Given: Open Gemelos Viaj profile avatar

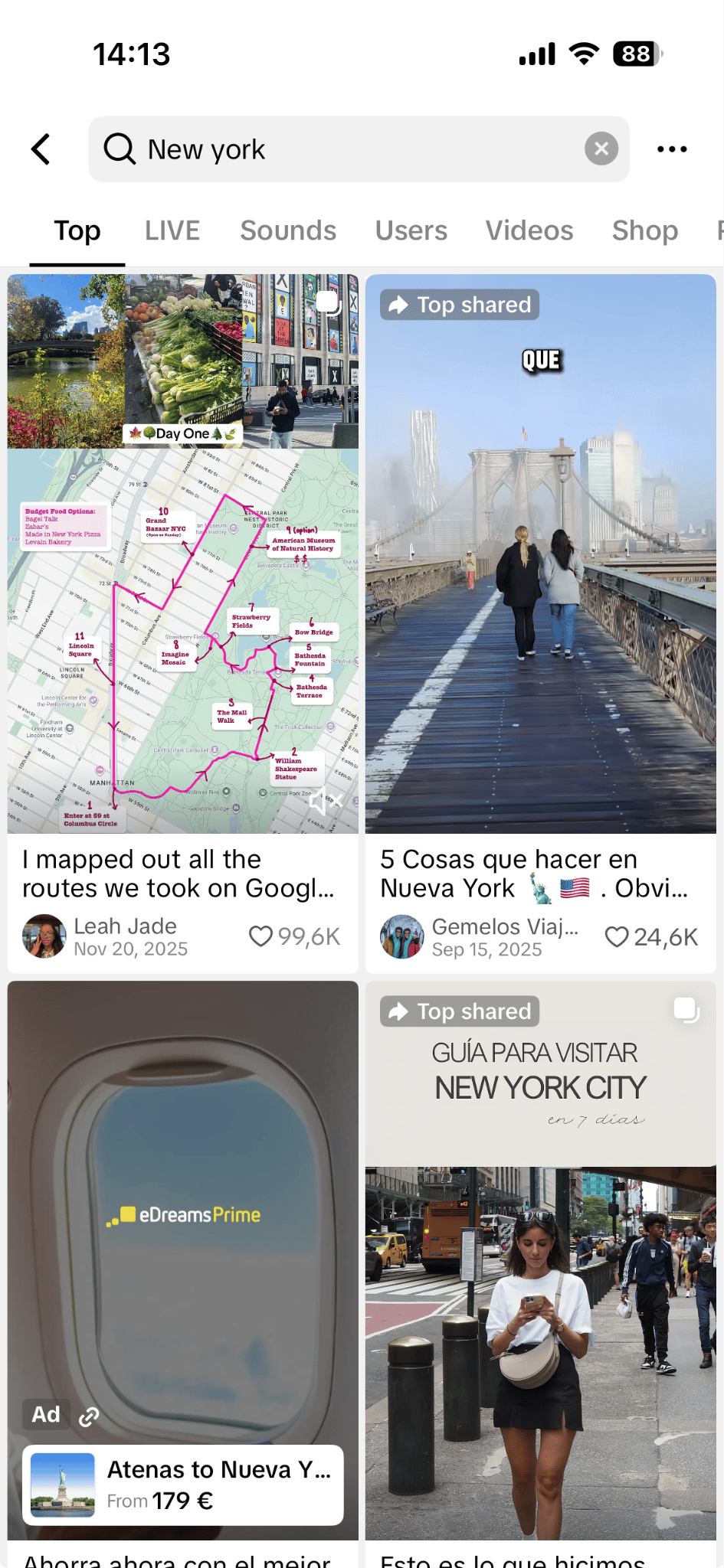Looking at the screenshot, I should point(402,936).
